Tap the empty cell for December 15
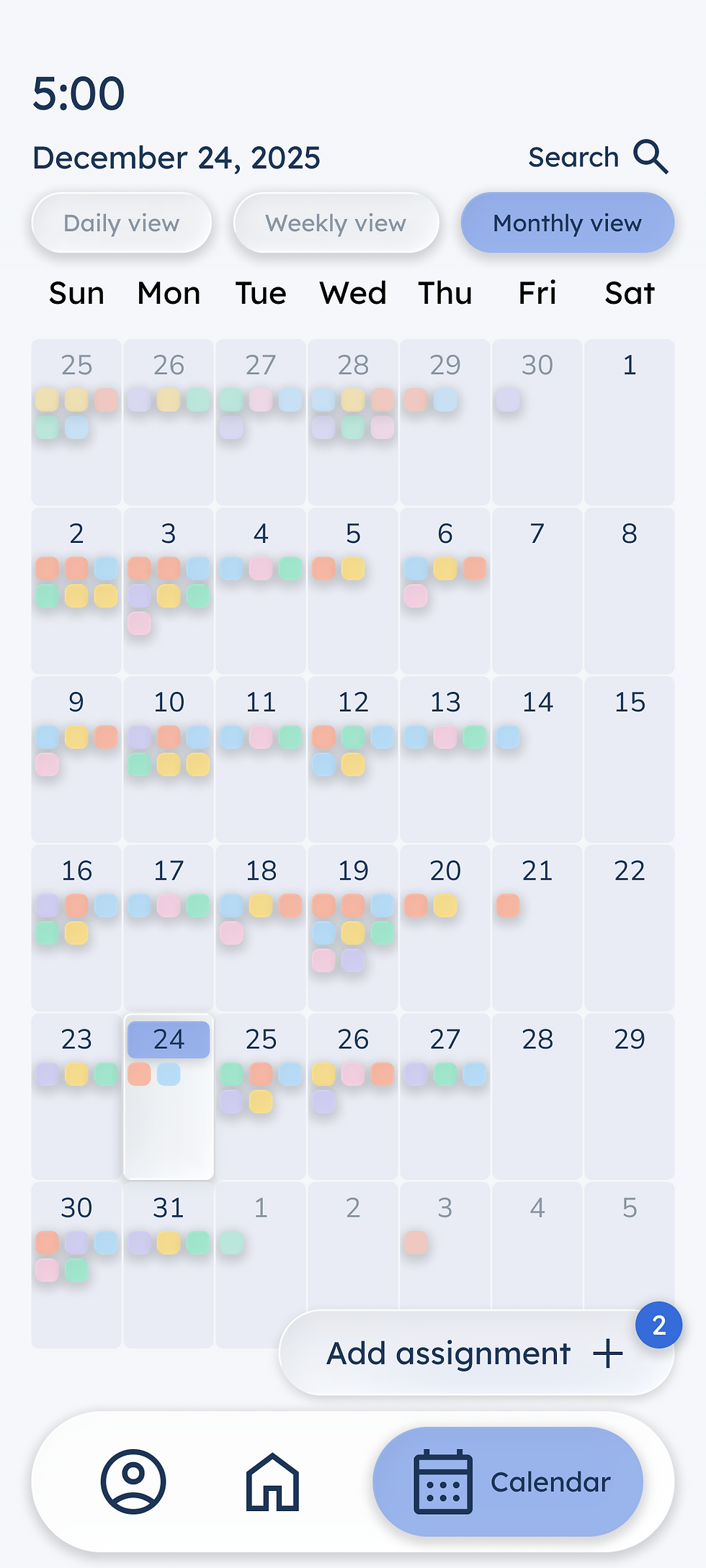The width and height of the screenshot is (706, 1568). (x=630, y=756)
